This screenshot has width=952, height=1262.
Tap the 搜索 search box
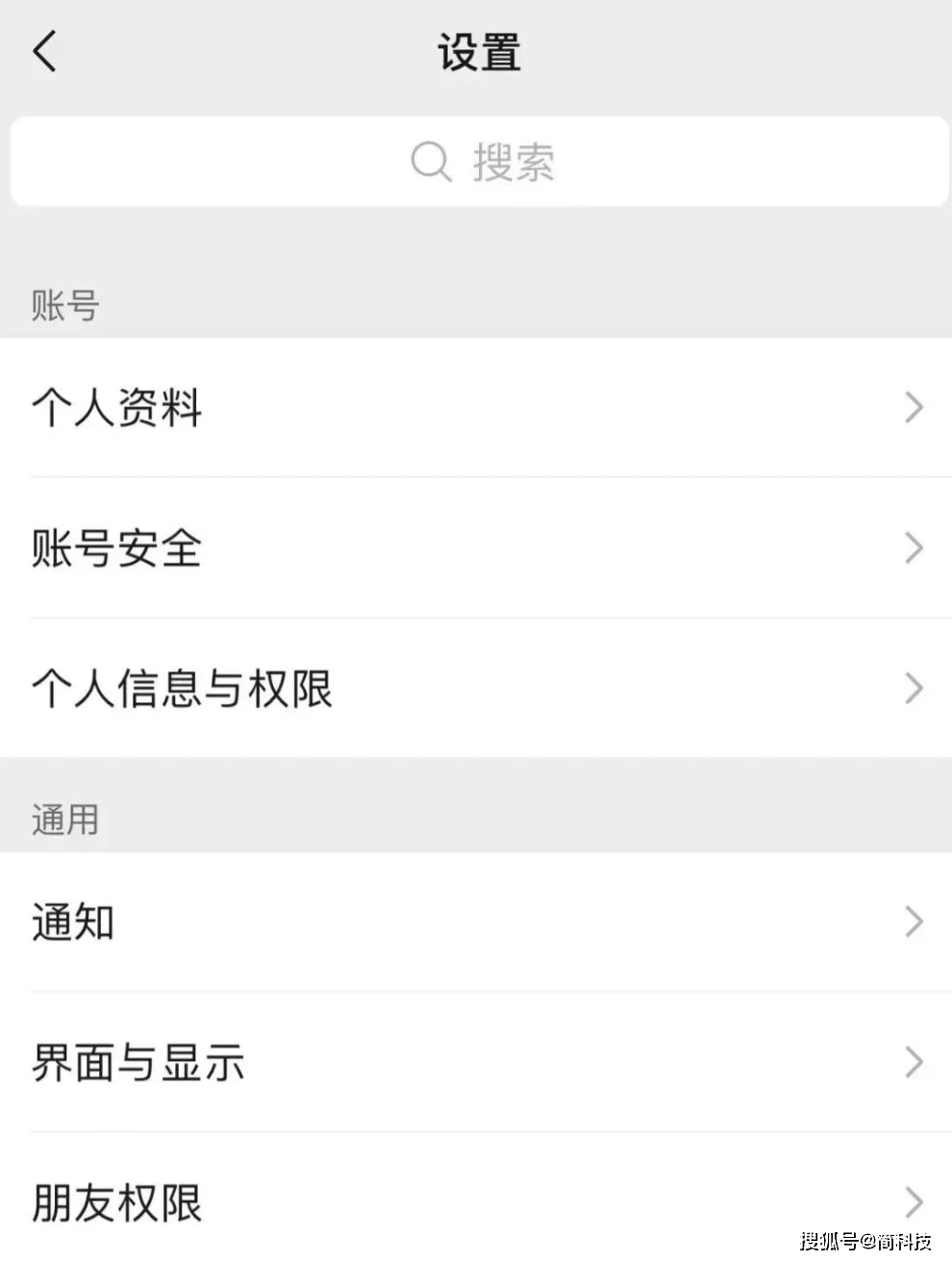[x=479, y=162]
